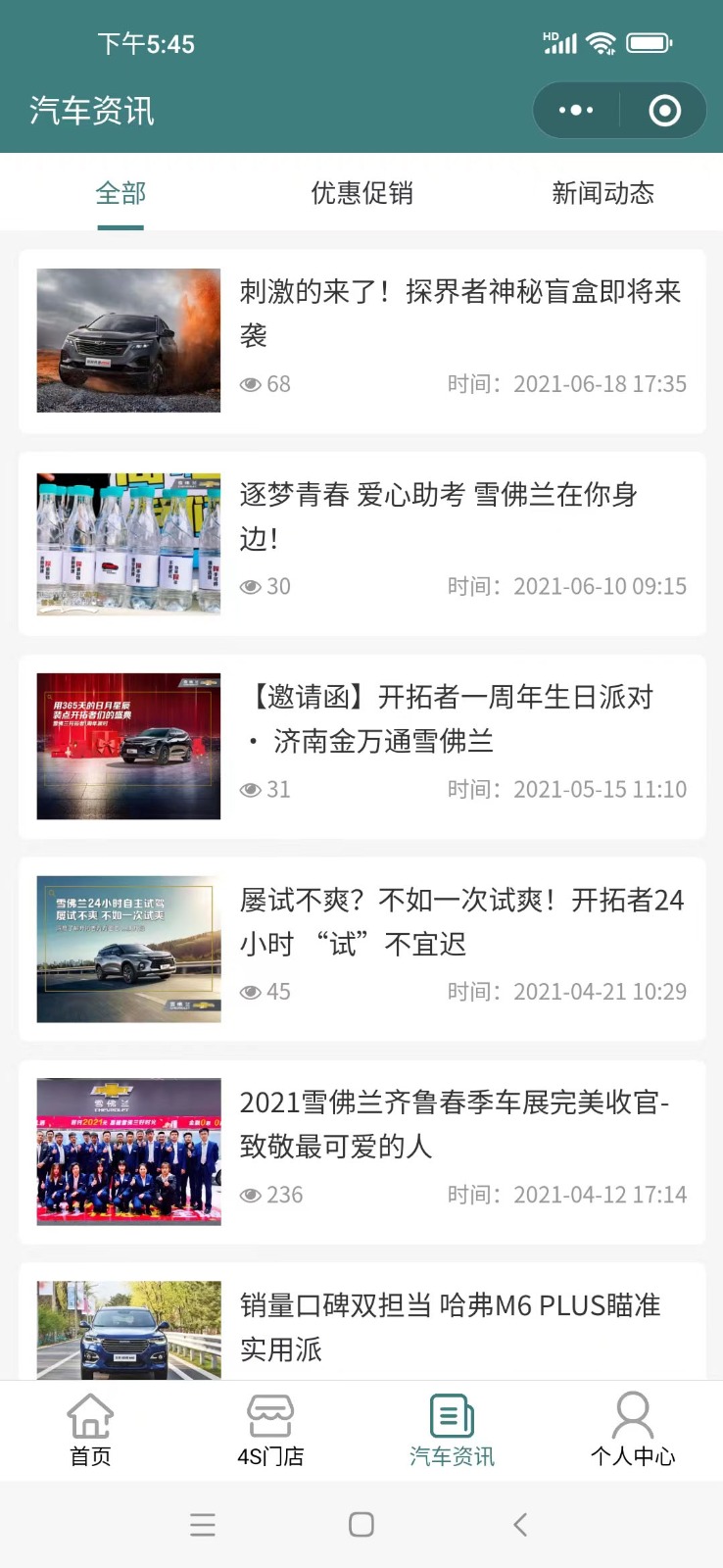Open the 2021雪佛兰齐鲁春季车展 article
The image size is (723, 1568).
362,1152
